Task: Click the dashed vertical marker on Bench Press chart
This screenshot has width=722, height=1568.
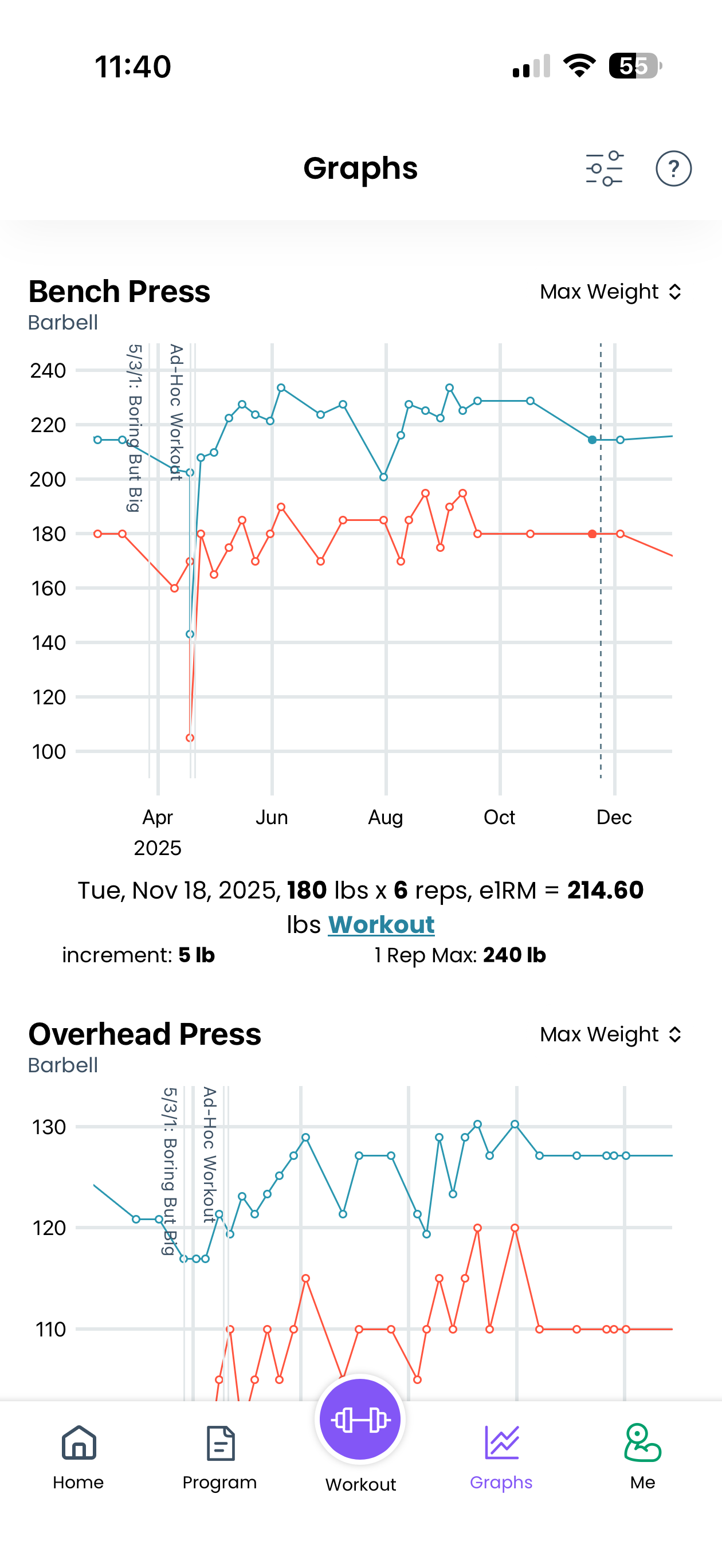Action: click(601, 560)
